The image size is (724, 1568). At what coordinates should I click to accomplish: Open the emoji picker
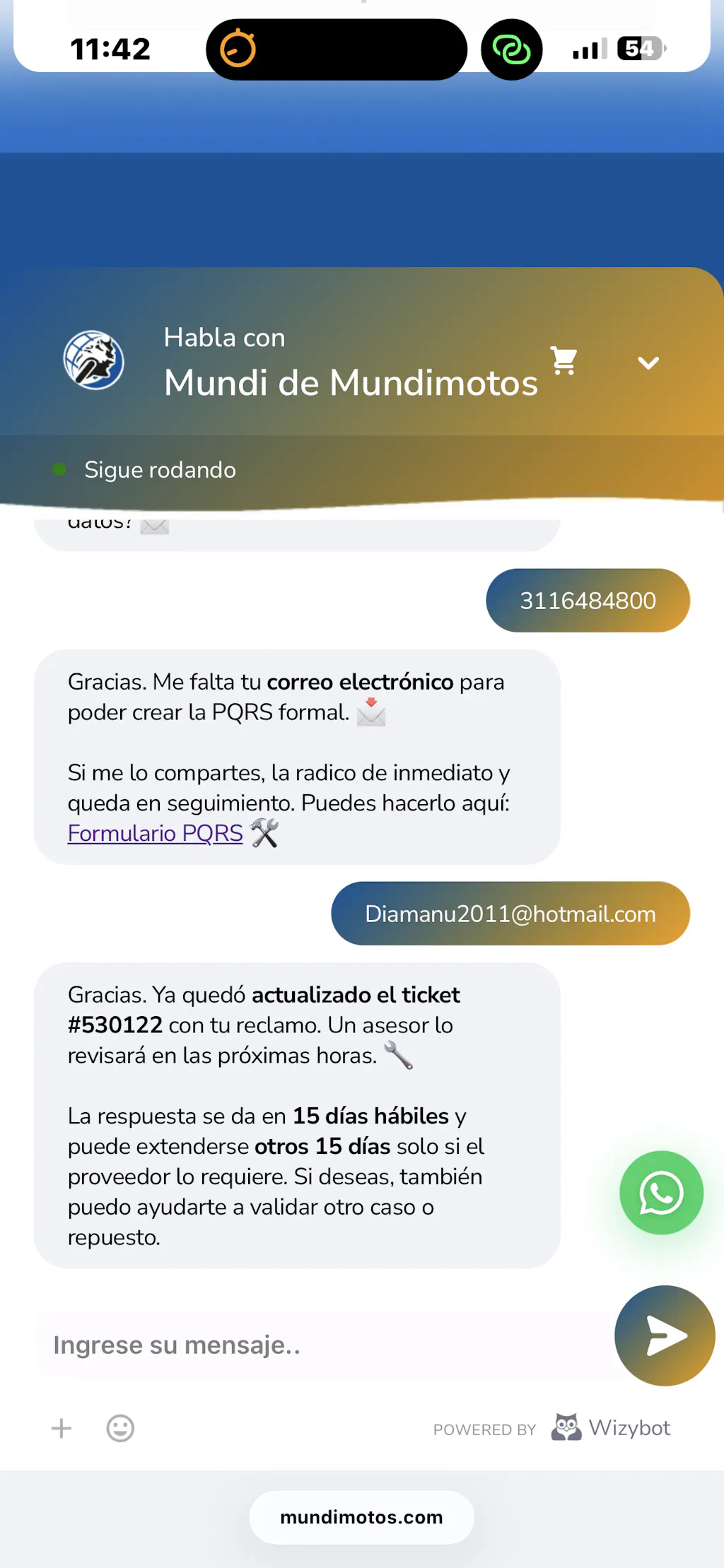coord(120,1428)
